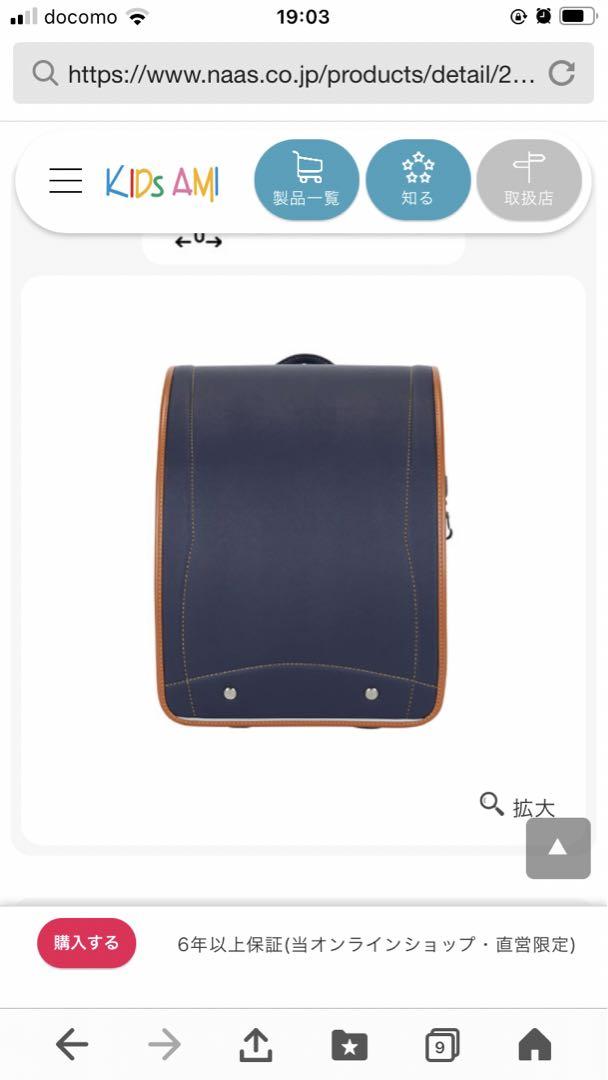Reload the page
The image size is (608, 1080).
point(561,73)
